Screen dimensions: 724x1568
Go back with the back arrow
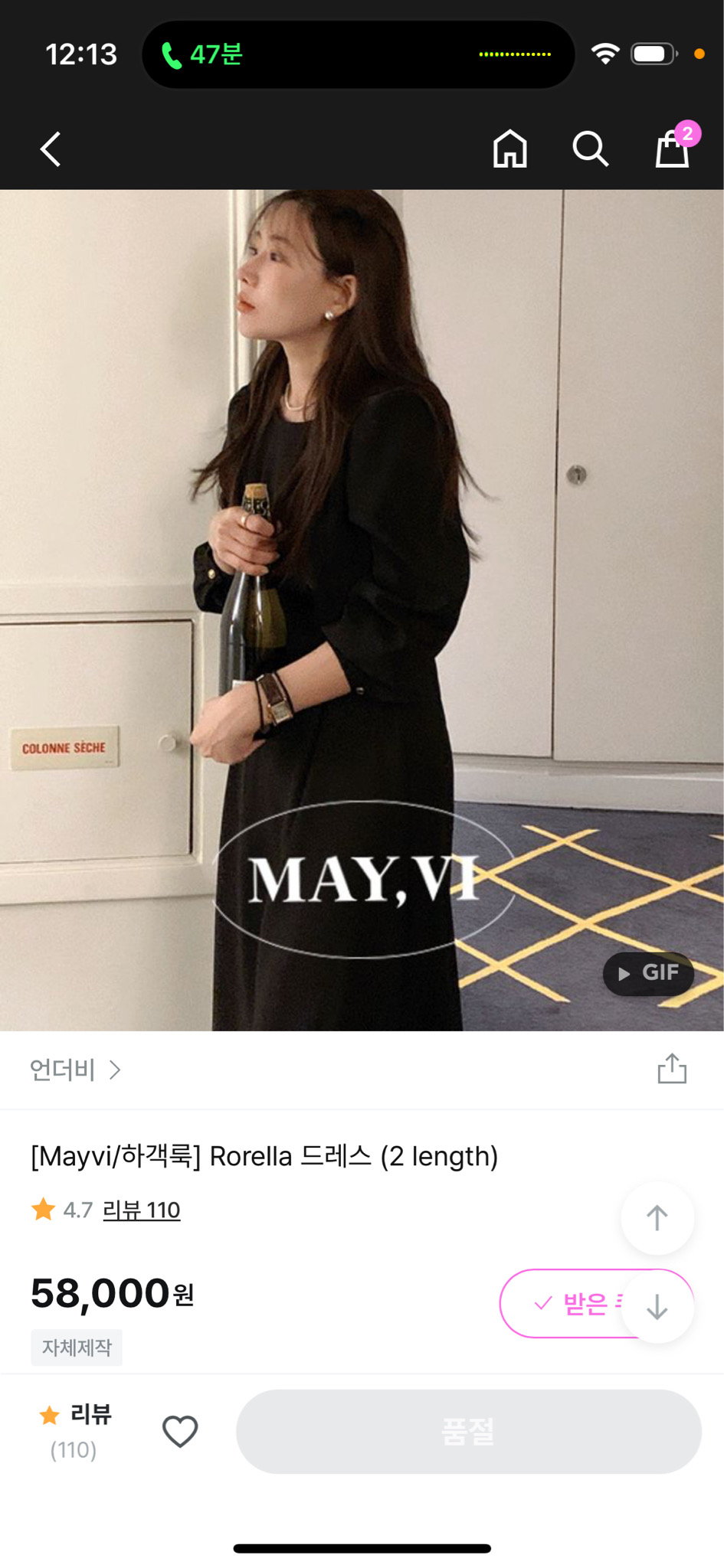tap(51, 149)
